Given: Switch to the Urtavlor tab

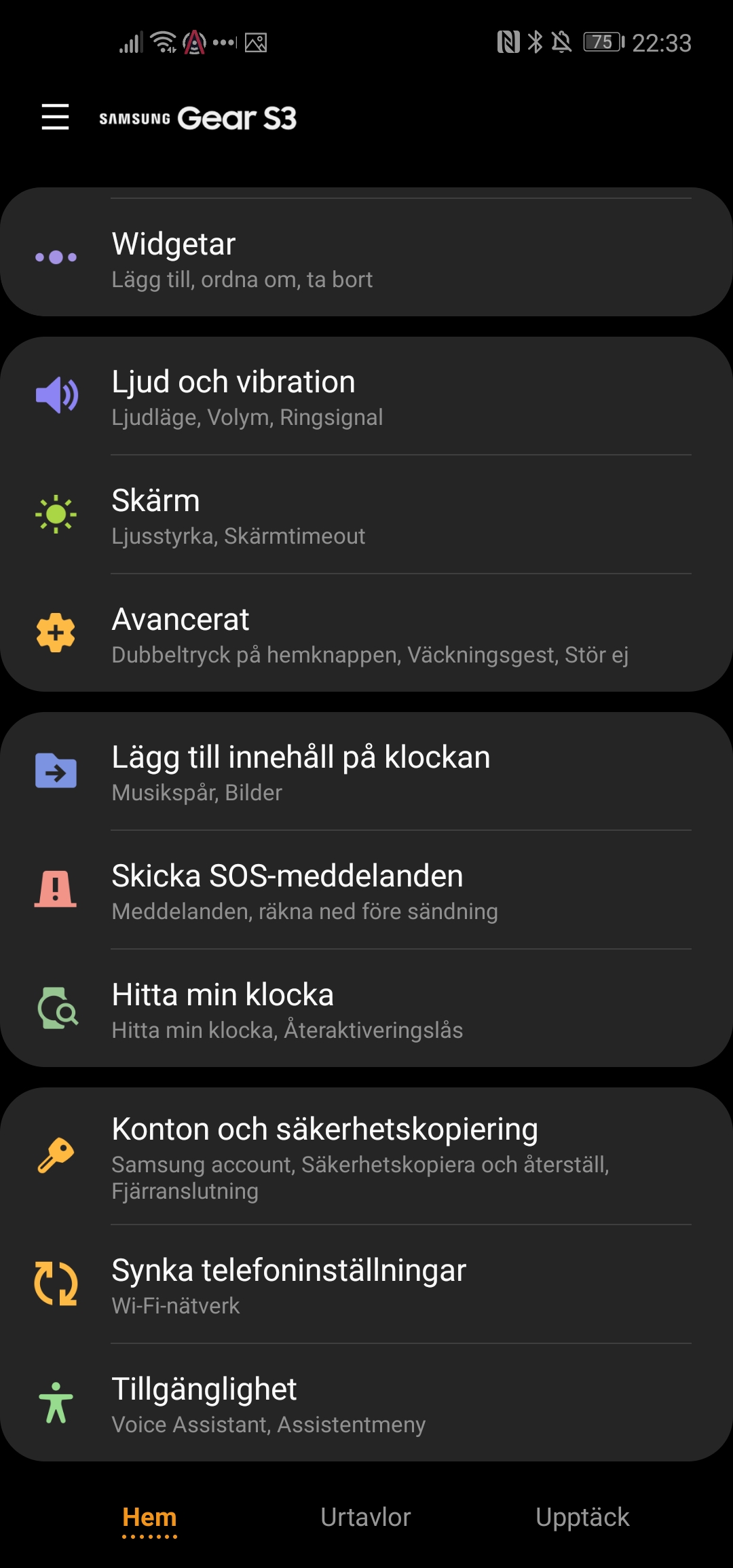Looking at the screenshot, I should coord(366,1518).
